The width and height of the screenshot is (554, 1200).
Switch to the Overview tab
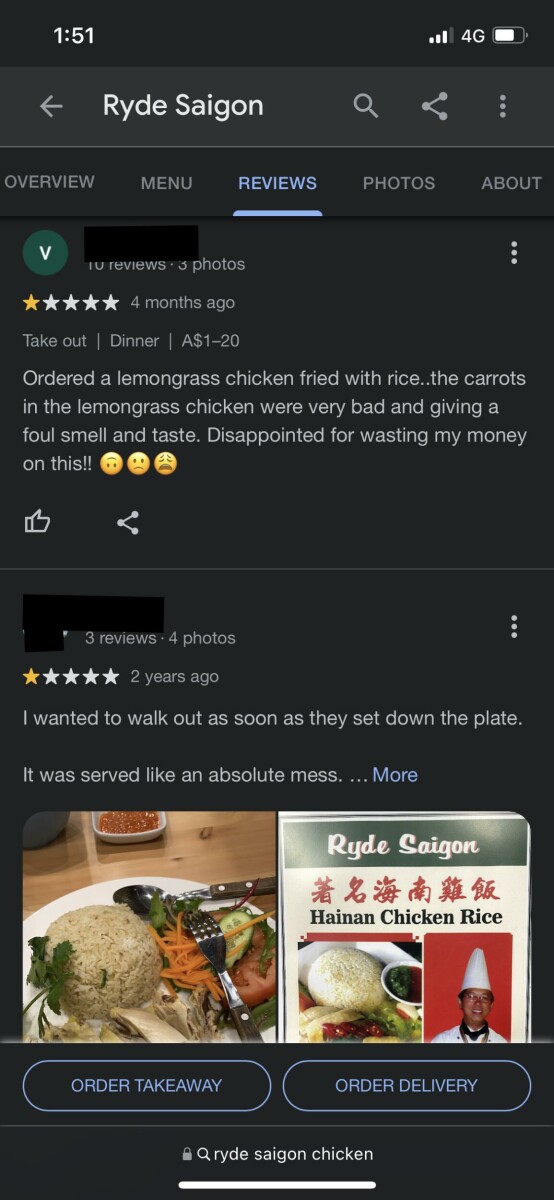click(49, 182)
